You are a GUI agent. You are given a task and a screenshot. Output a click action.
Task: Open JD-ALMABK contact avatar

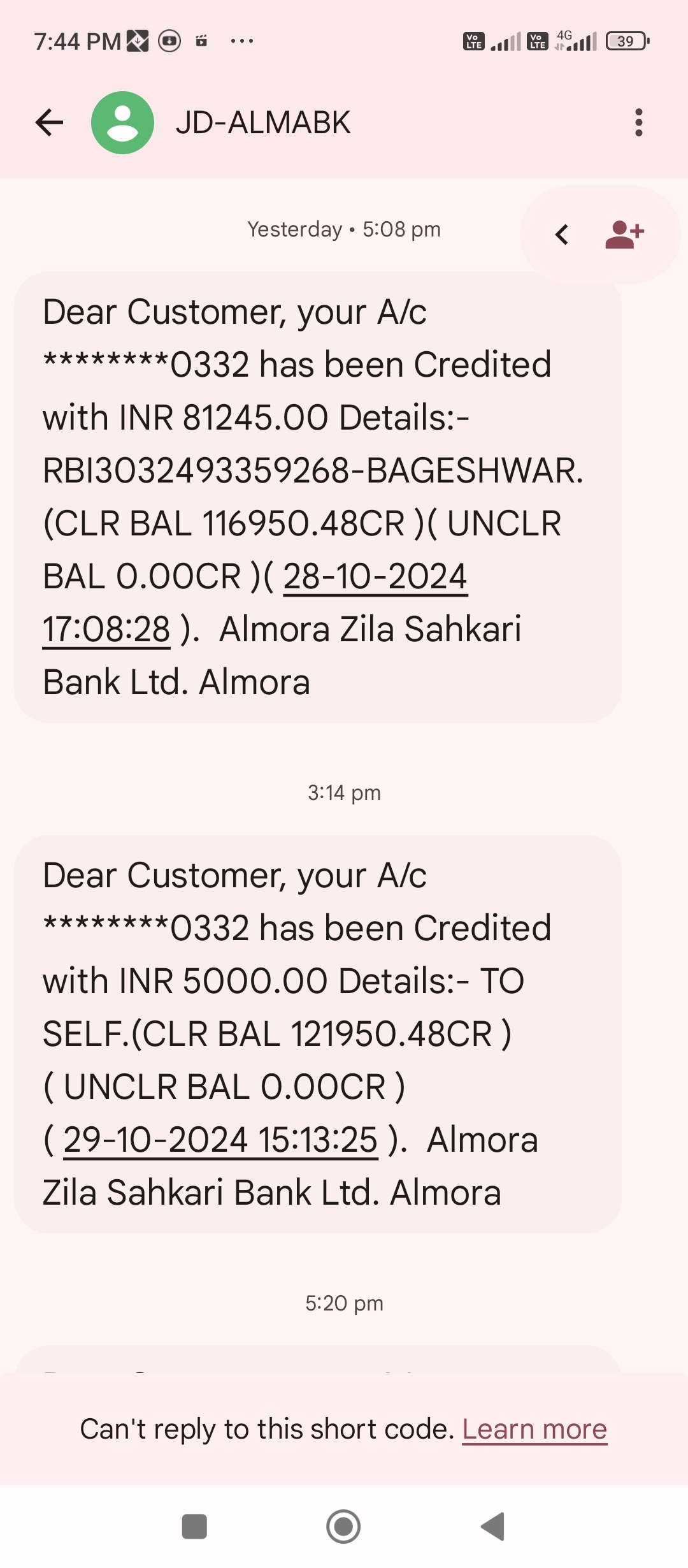click(x=122, y=122)
